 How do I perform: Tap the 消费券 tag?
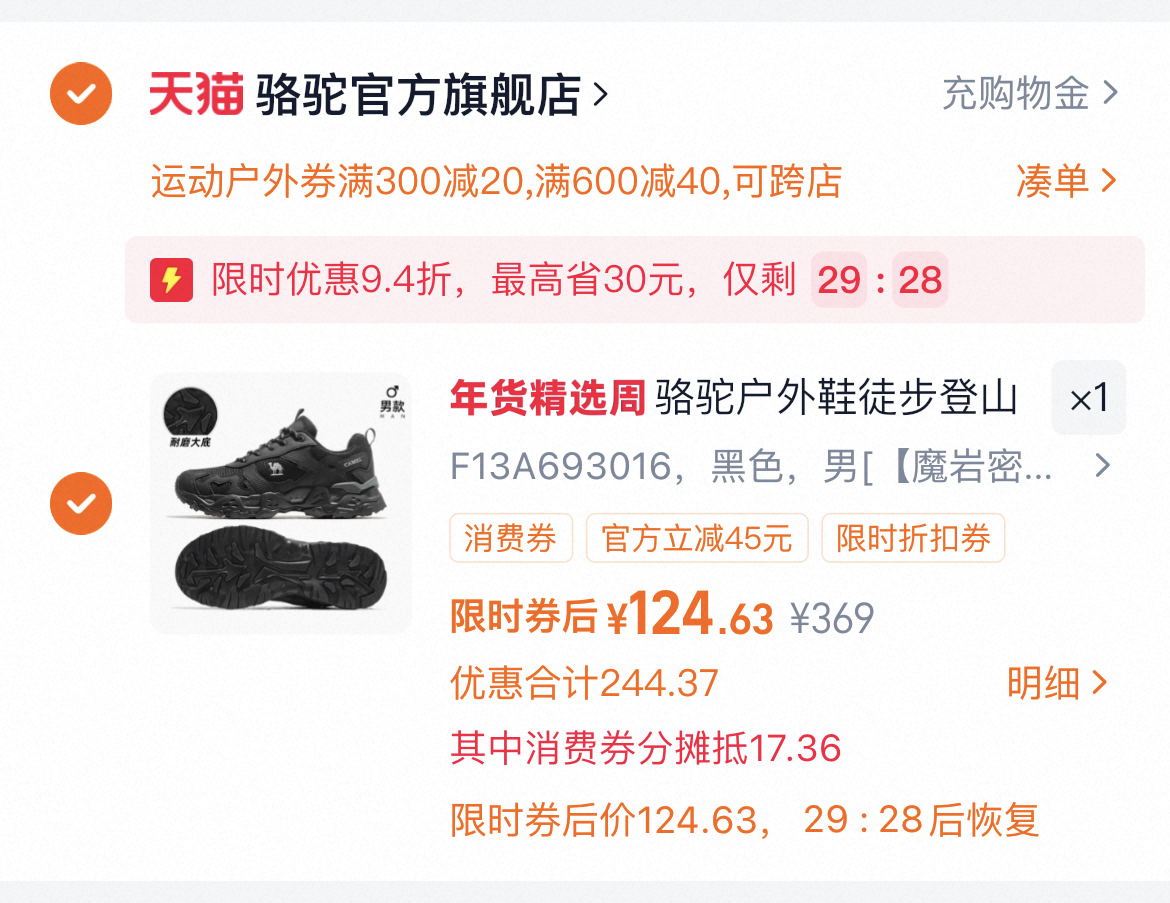point(510,537)
